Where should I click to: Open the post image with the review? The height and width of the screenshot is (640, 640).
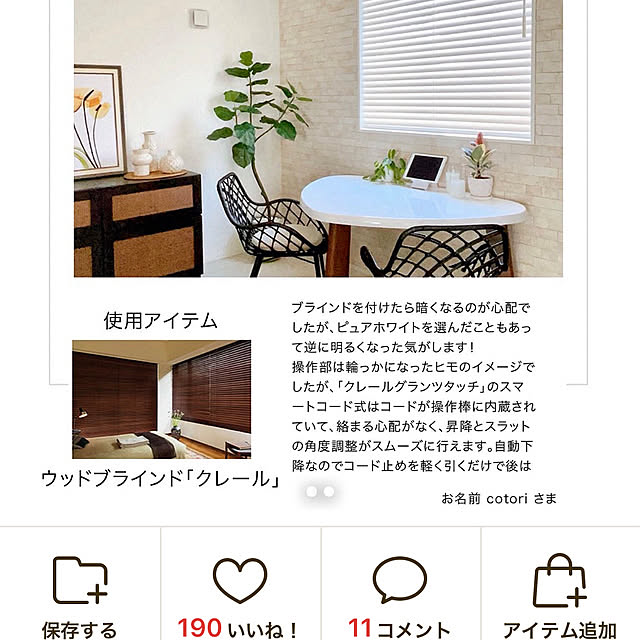pyautogui.click(x=318, y=140)
